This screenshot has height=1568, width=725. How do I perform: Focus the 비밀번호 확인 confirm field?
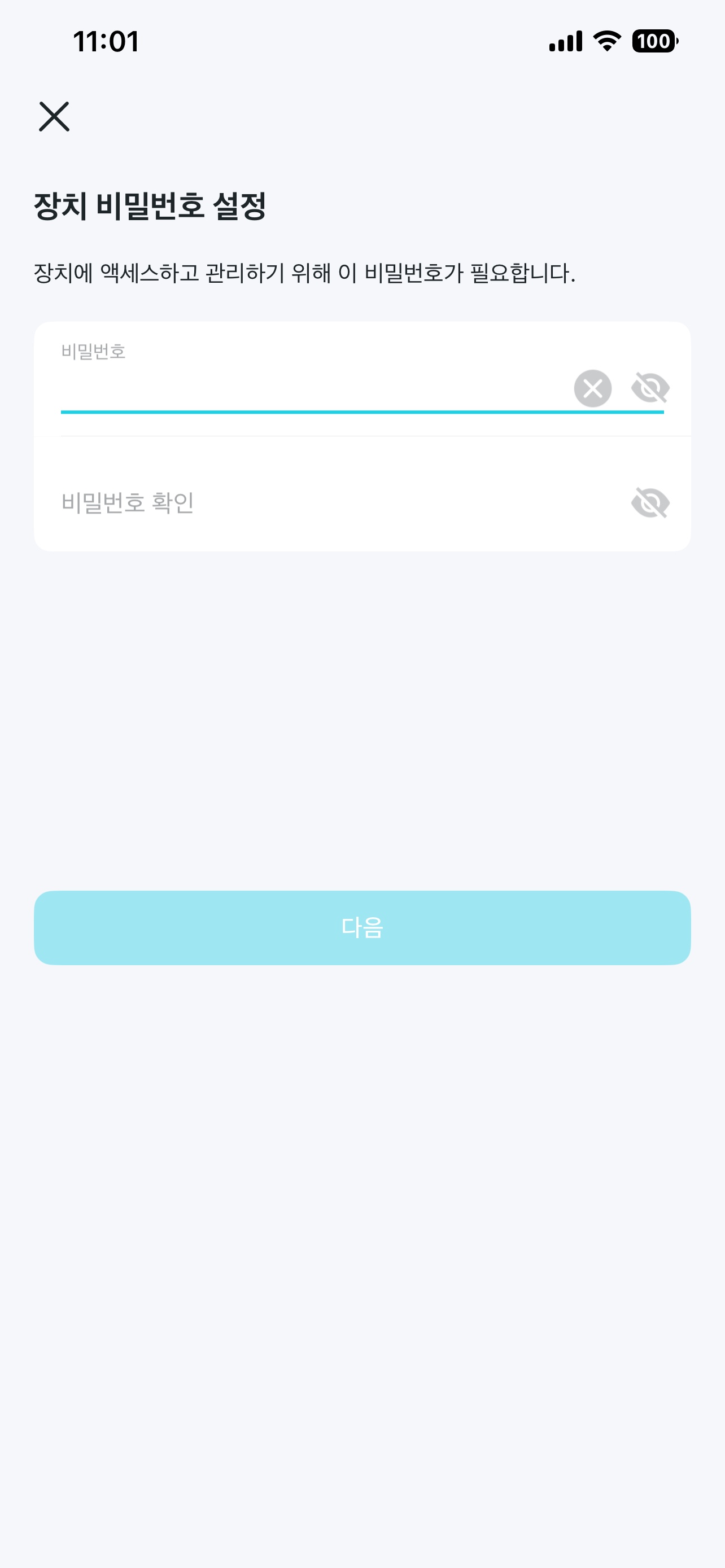(x=329, y=503)
